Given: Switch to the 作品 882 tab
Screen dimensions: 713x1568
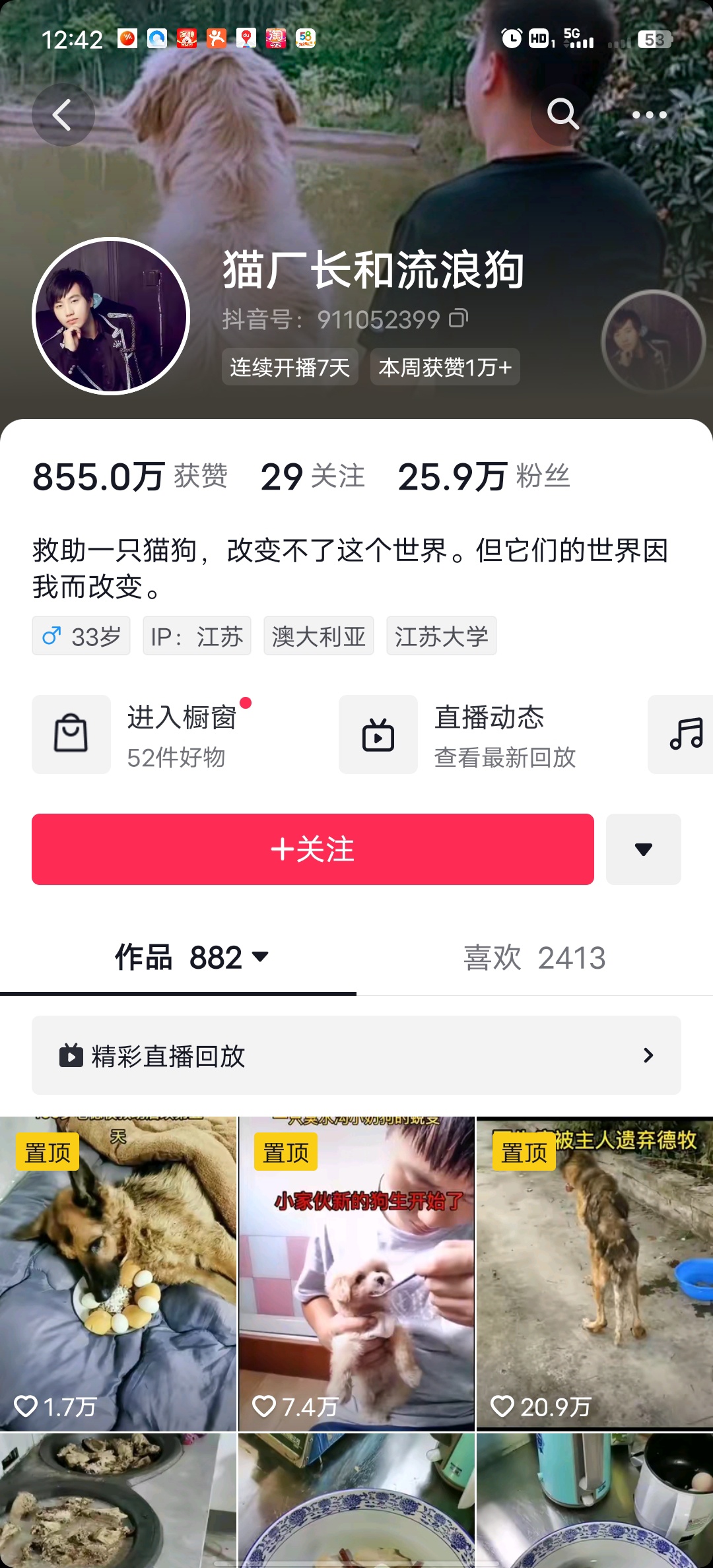Looking at the screenshot, I should tap(191, 958).
